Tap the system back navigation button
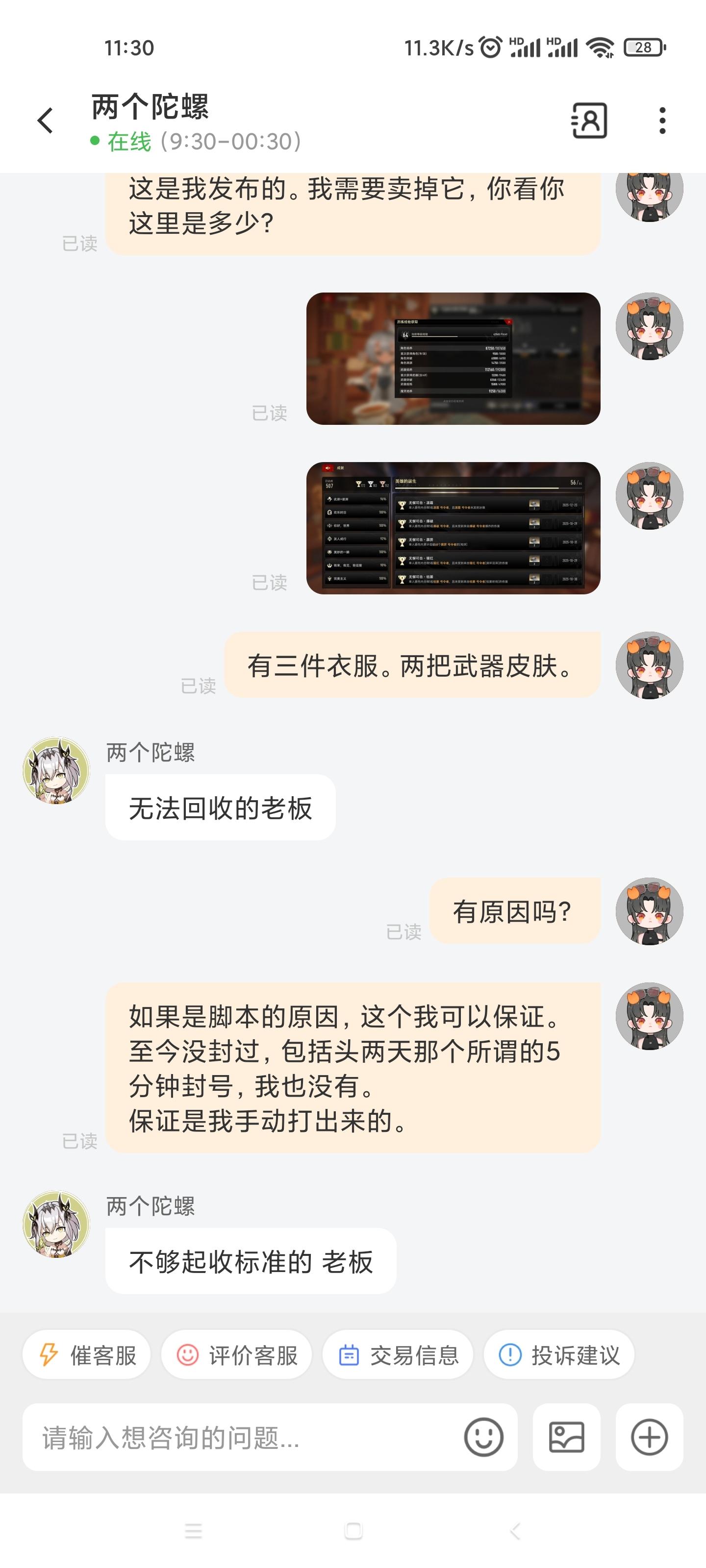 (515, 1530)
